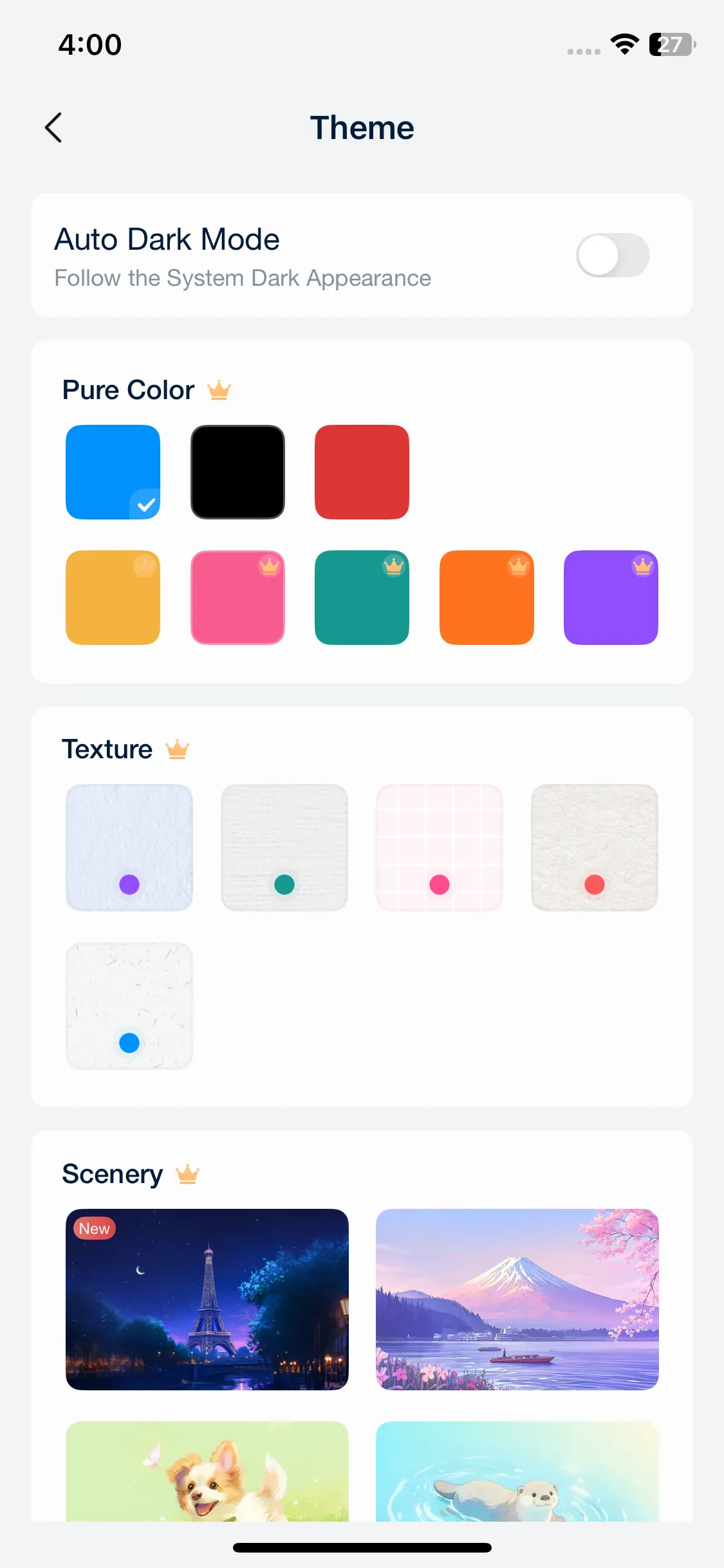Select the purple premium color swatch
Image resolution: width=724 pixels, height=1568 pixels.
[611, 597]
